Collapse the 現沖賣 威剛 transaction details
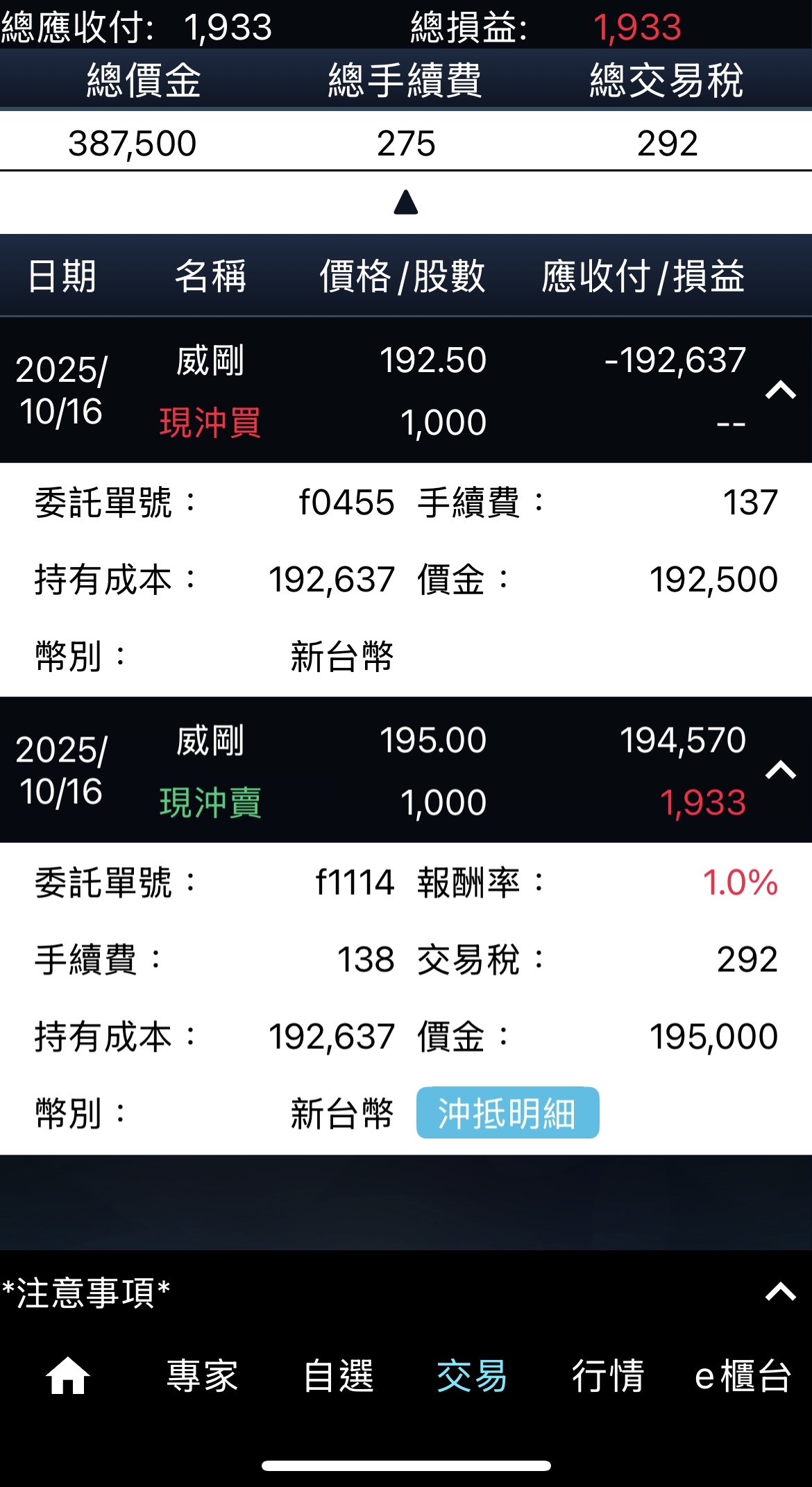The width and height of the screenshot is (812, 1487). click(x=780, y=770)
